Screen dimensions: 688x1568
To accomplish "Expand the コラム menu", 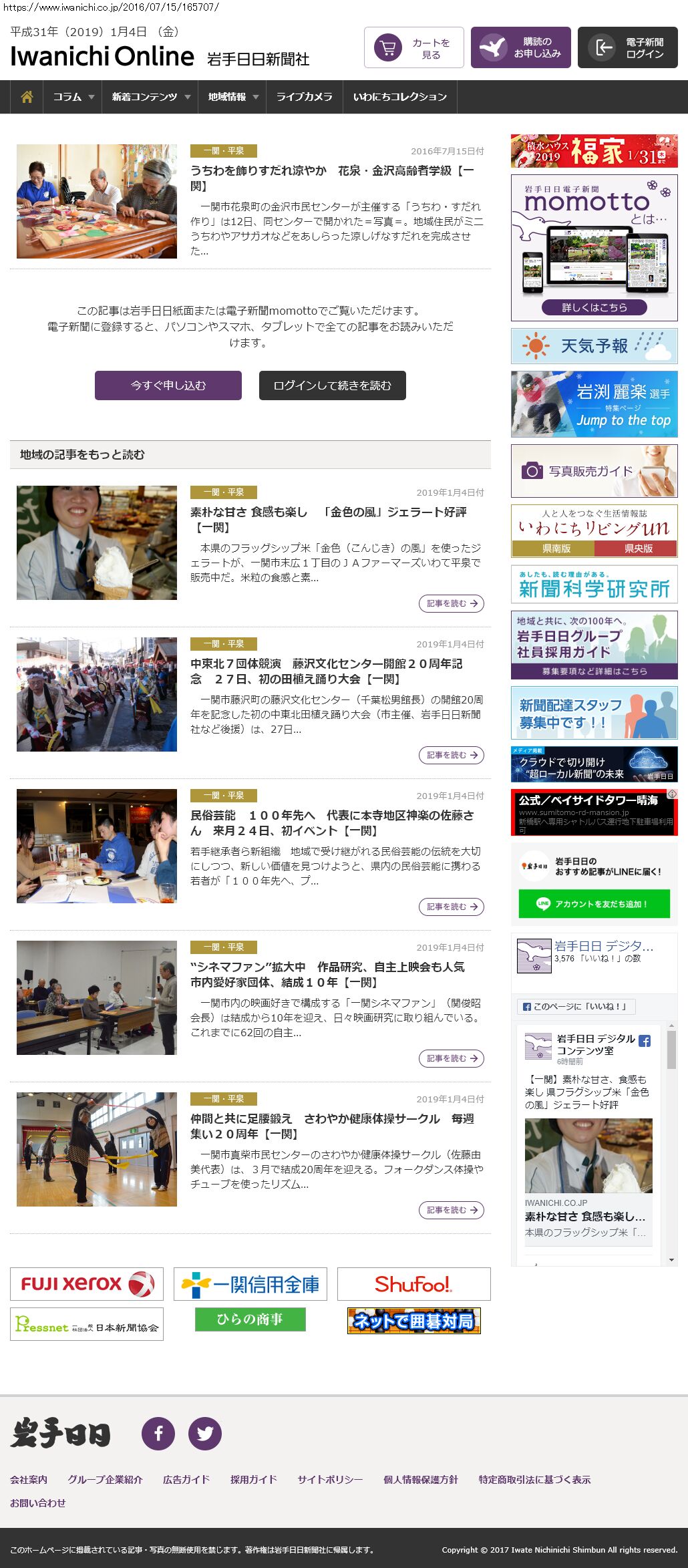I will pos(73,97).
